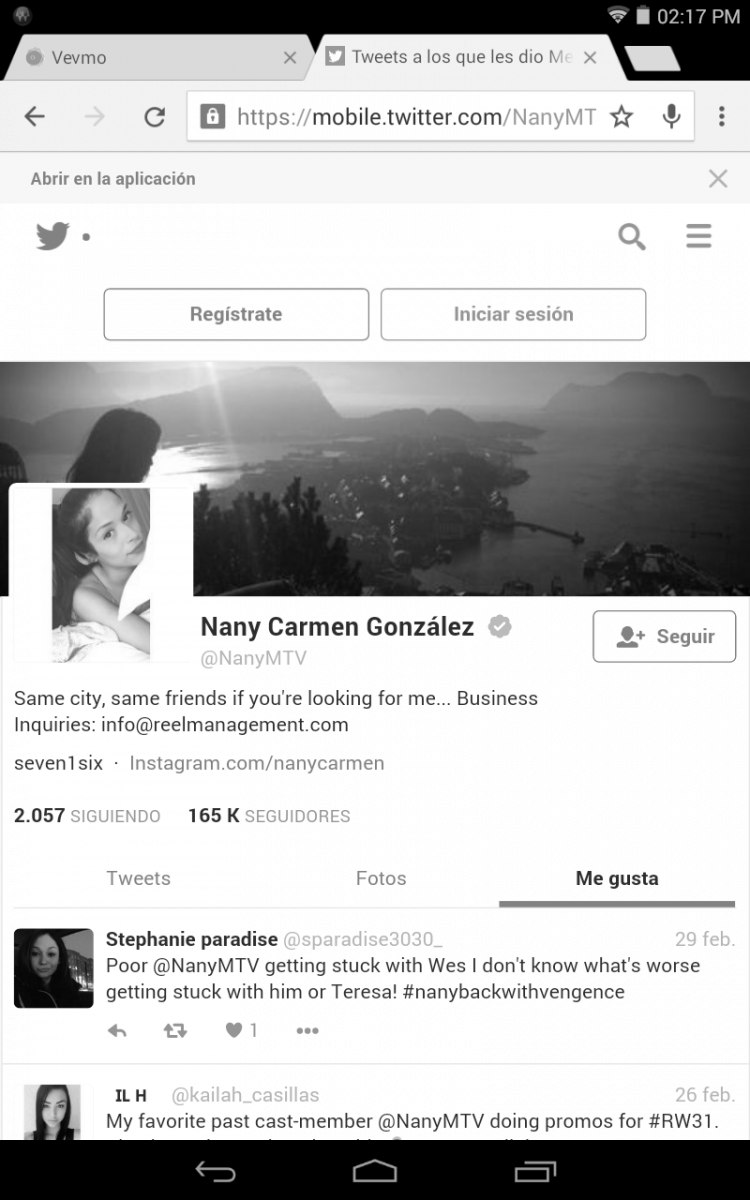
Task: Switch to the Fotos tab
Action: point(381,878)
